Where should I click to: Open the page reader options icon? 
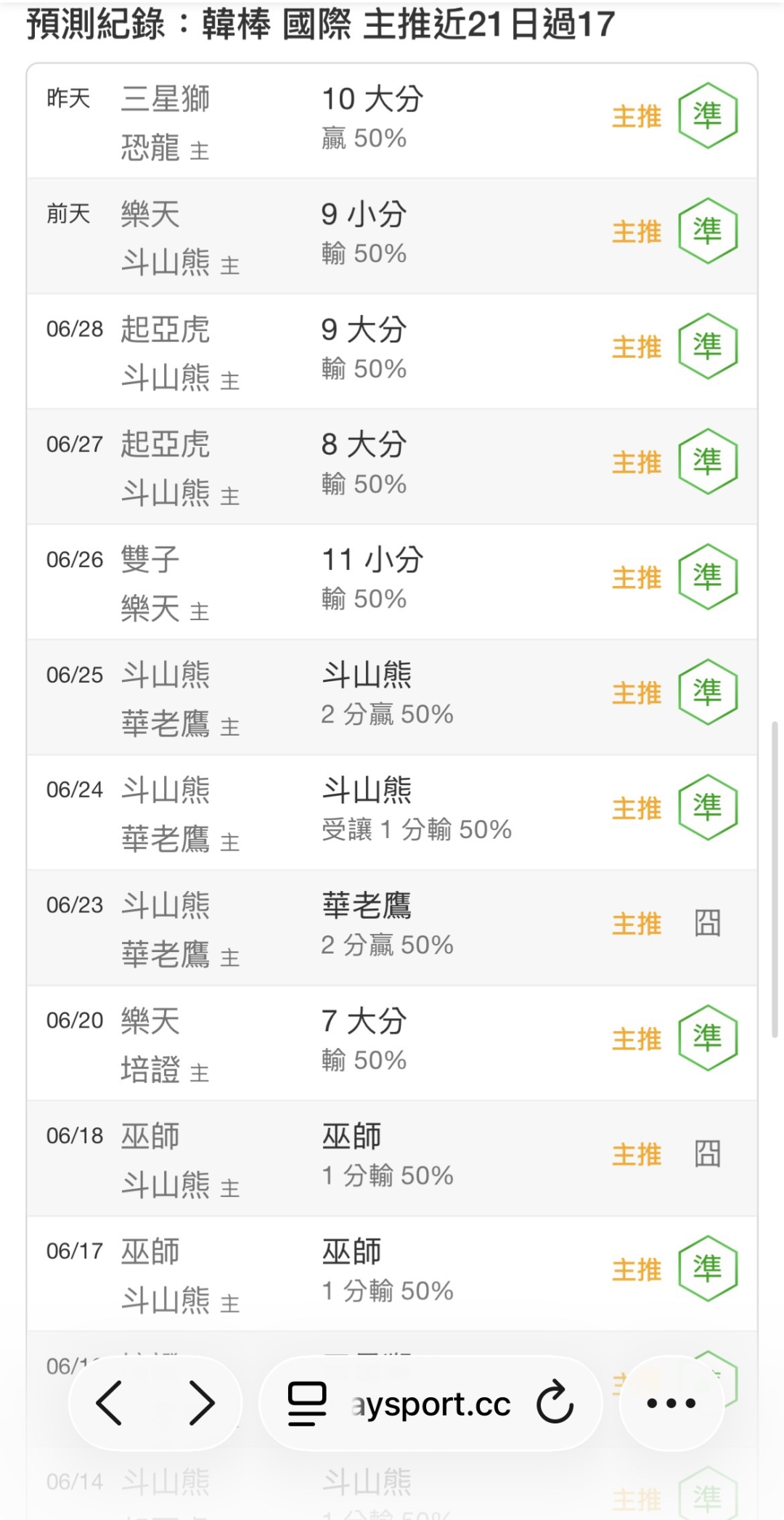[307, 1403]
